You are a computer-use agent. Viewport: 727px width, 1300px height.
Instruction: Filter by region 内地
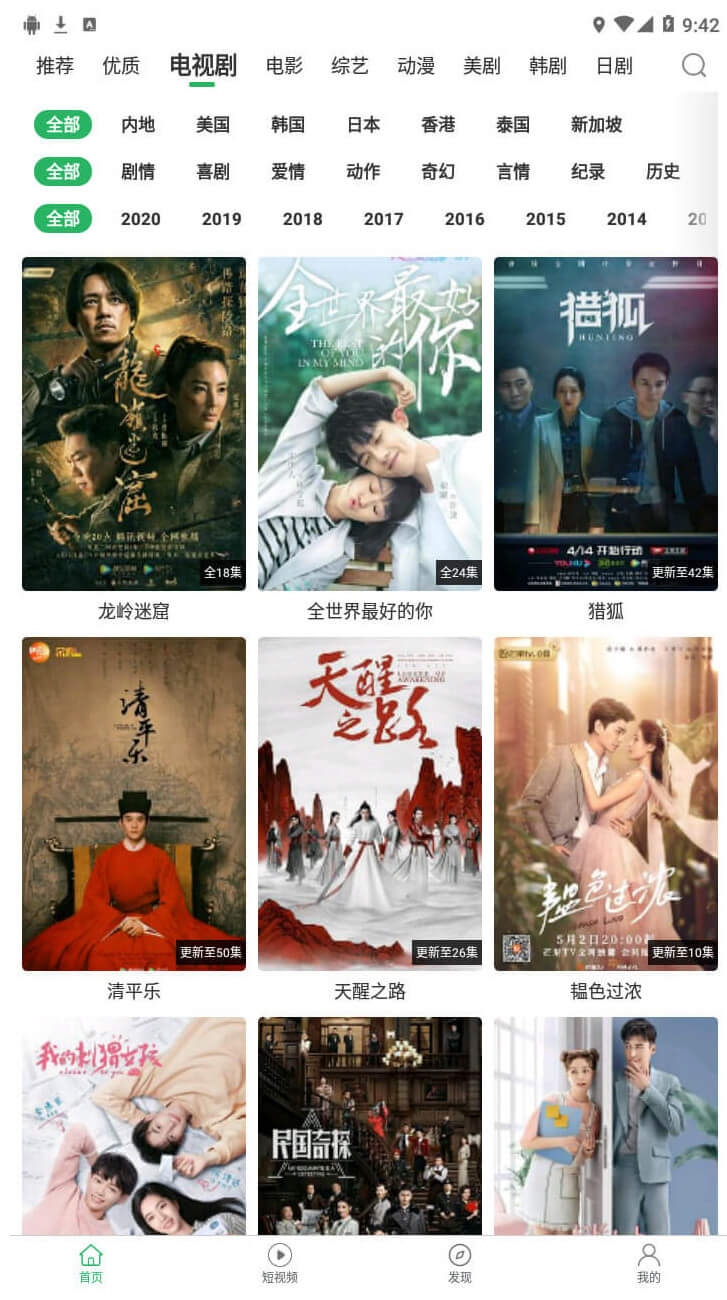pos(138,125)
